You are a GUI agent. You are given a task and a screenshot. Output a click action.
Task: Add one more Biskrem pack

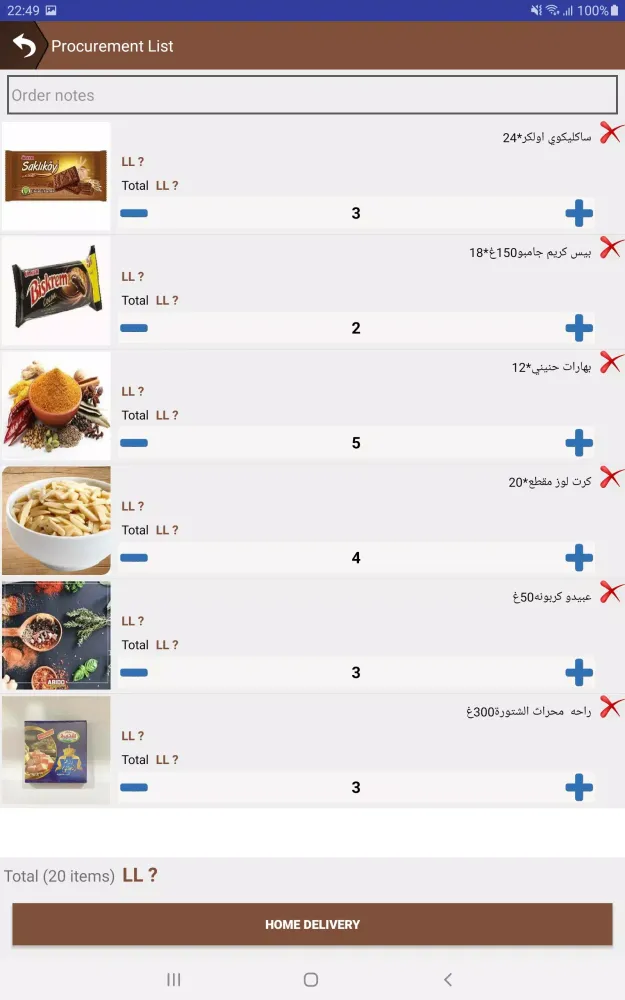(579, 328)
